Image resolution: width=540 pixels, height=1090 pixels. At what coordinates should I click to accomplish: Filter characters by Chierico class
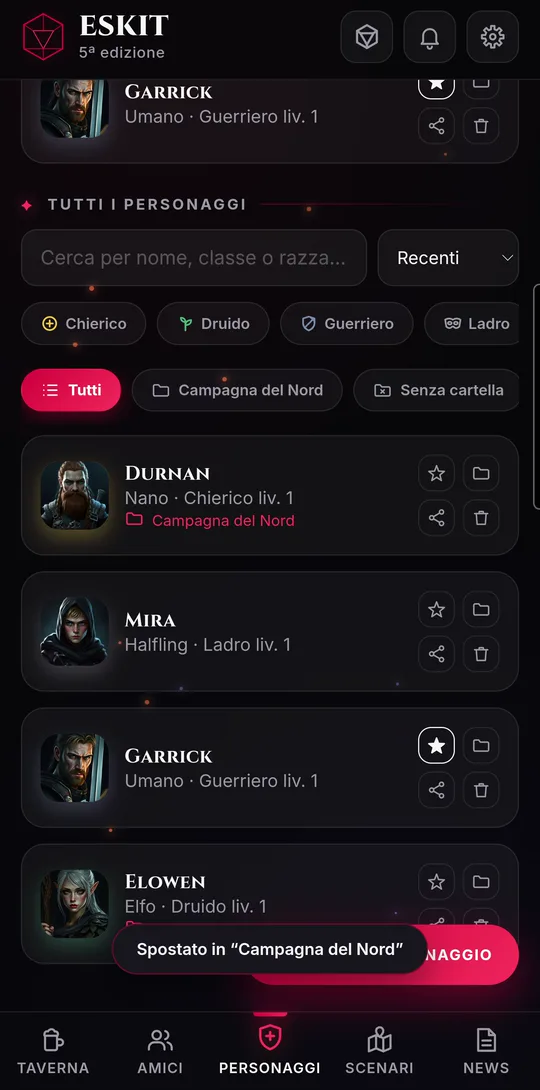click(x=83, y=323)
